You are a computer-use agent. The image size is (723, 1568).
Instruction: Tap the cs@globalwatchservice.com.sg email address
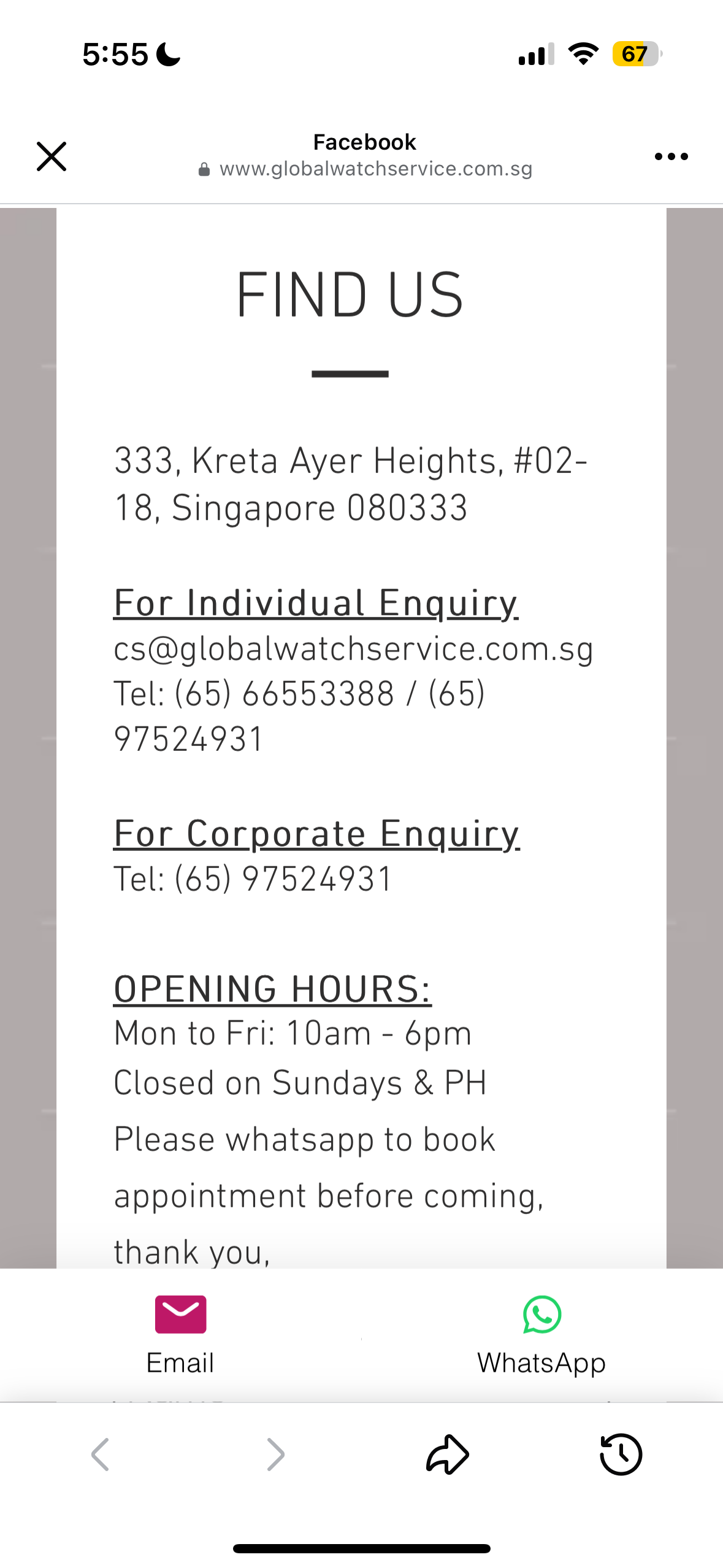coord(353,649)
